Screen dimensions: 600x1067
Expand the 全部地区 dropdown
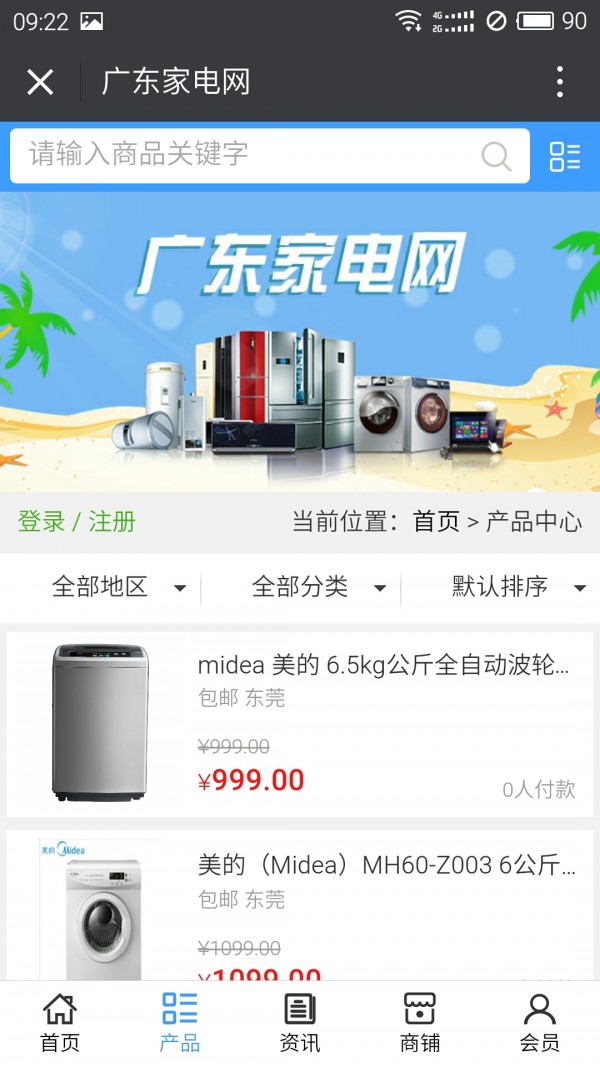(x=117, y=587)
